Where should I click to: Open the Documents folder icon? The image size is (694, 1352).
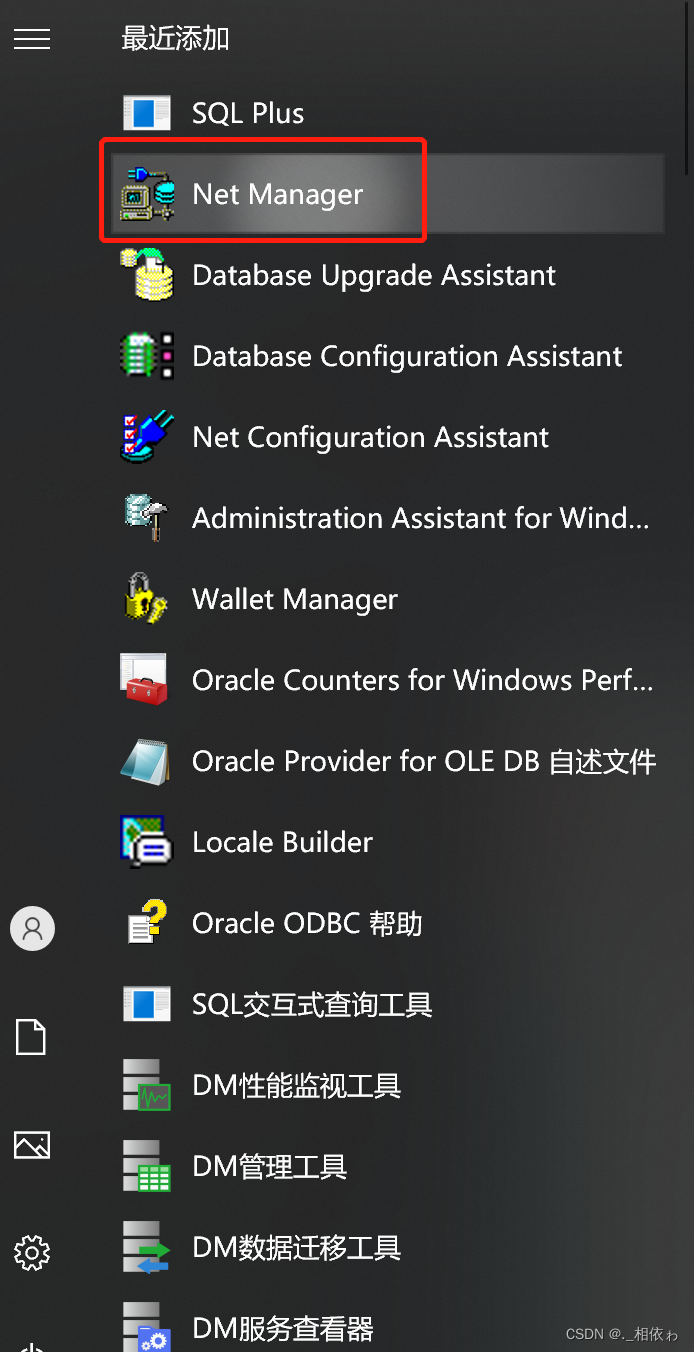(x=31, y=1037)
